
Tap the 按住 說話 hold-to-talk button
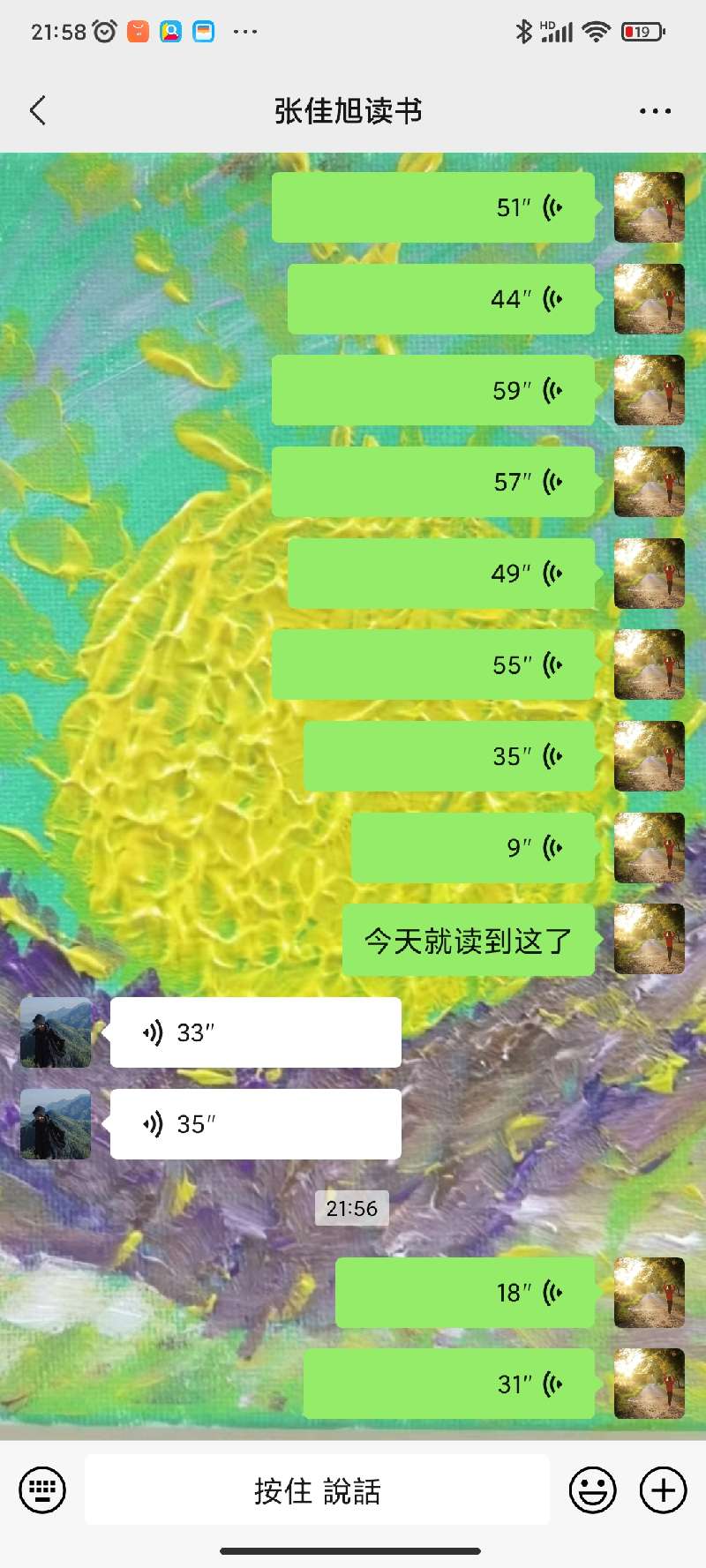pos(317,1490)
